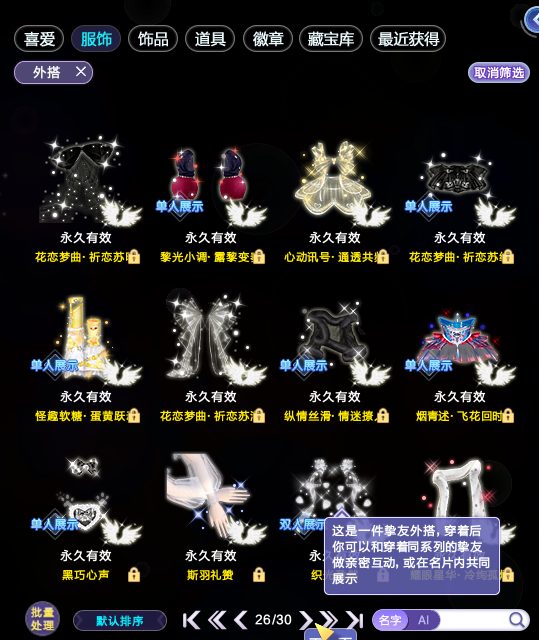This screenshot has width=539, height=640.
Task: Change the 默认排序 sort order
Action: point(120,621)
